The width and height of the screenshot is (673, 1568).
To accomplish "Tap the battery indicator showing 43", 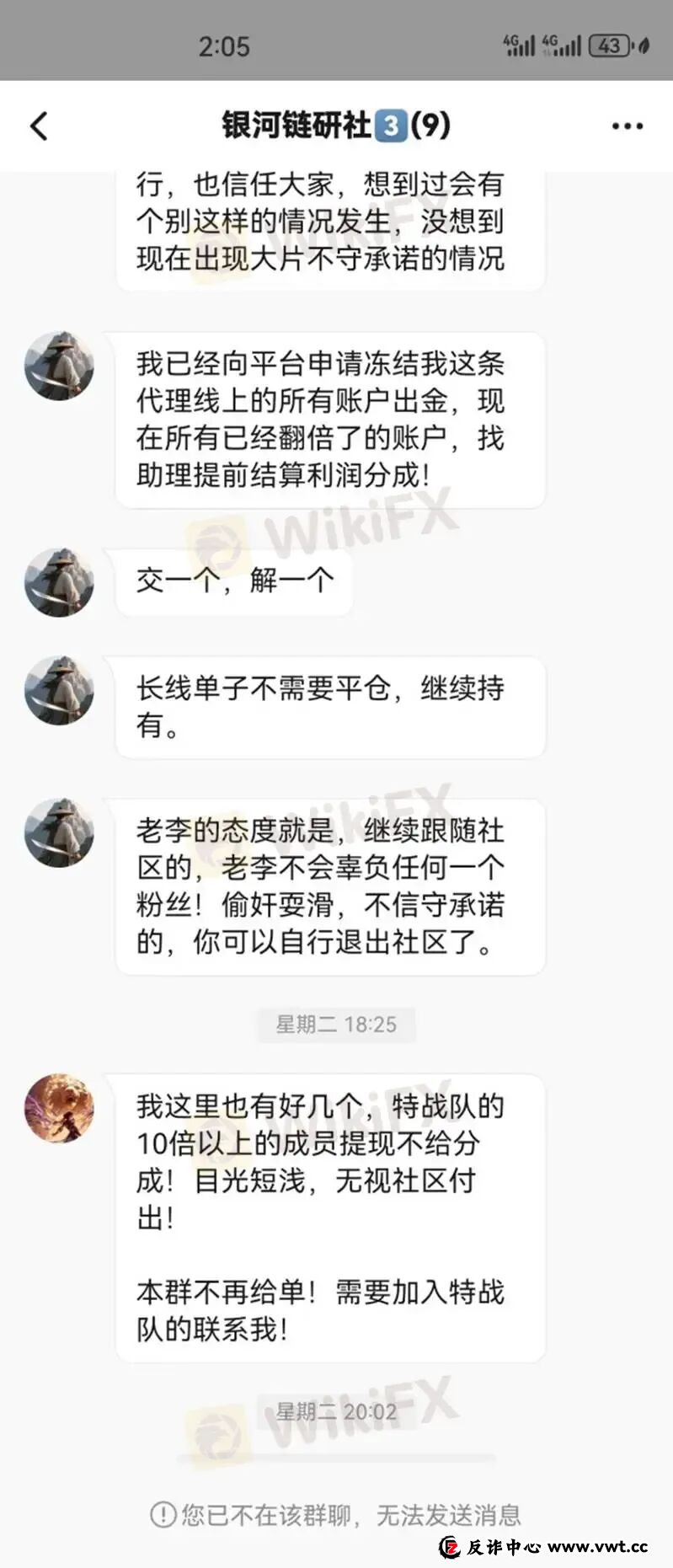I will (610, 48).
